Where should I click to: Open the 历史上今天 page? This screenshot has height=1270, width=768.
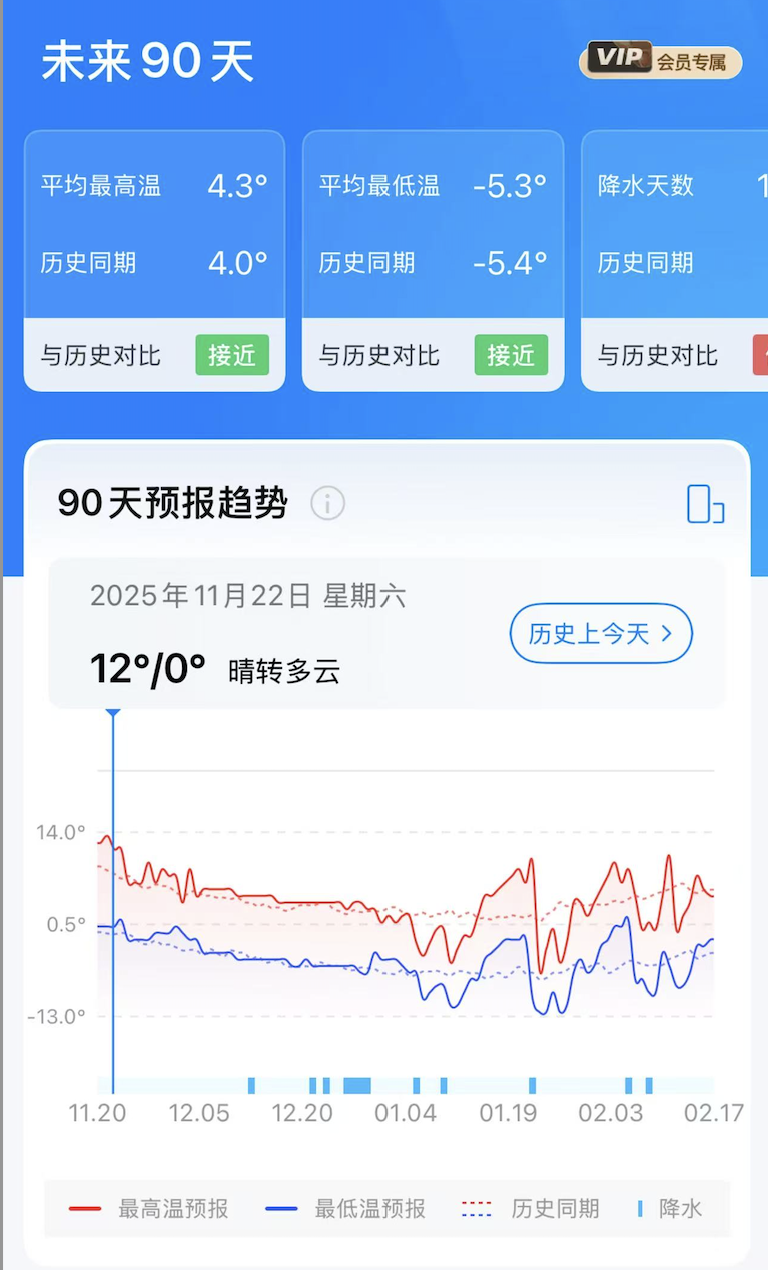click(x=601, y=633)
